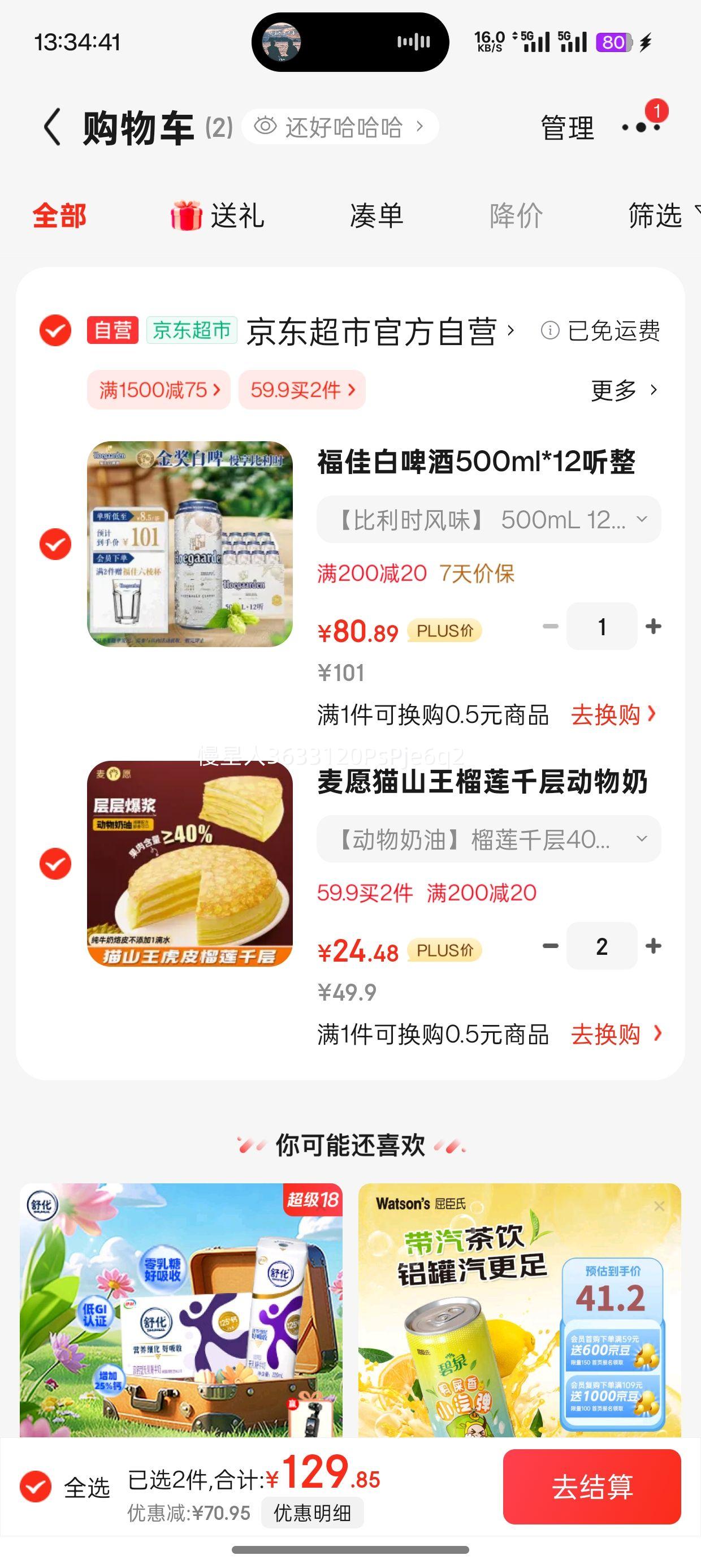This screenshot has width=701, height=1568.
Task: Show 更多 store promotions
Action: coord(624,390)
